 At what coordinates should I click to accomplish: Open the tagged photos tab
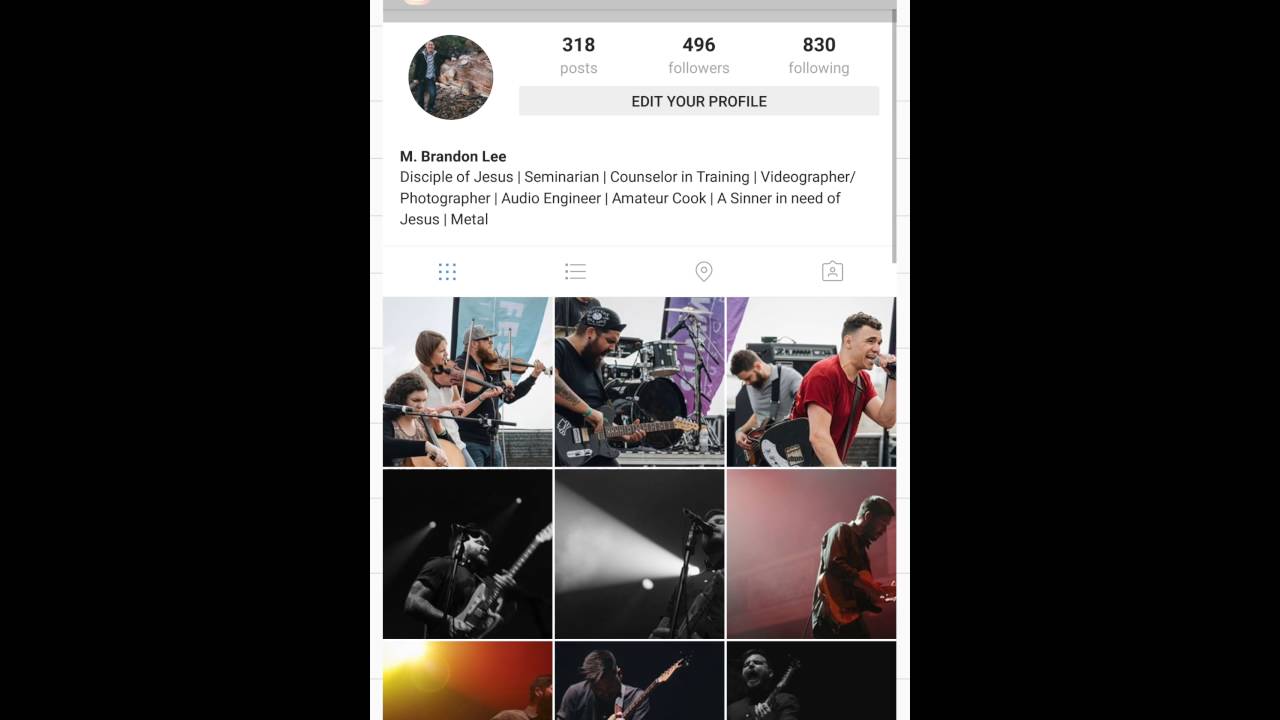832,272
